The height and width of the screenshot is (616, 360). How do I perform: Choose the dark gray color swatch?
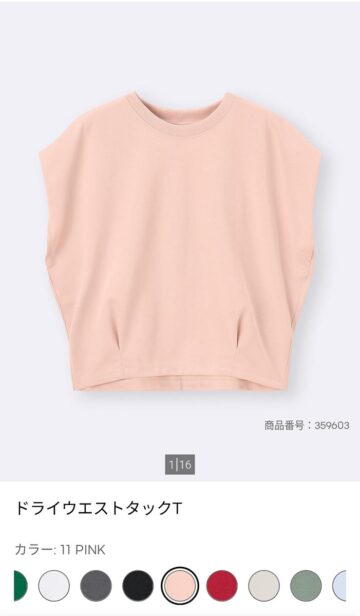(96, 586)
